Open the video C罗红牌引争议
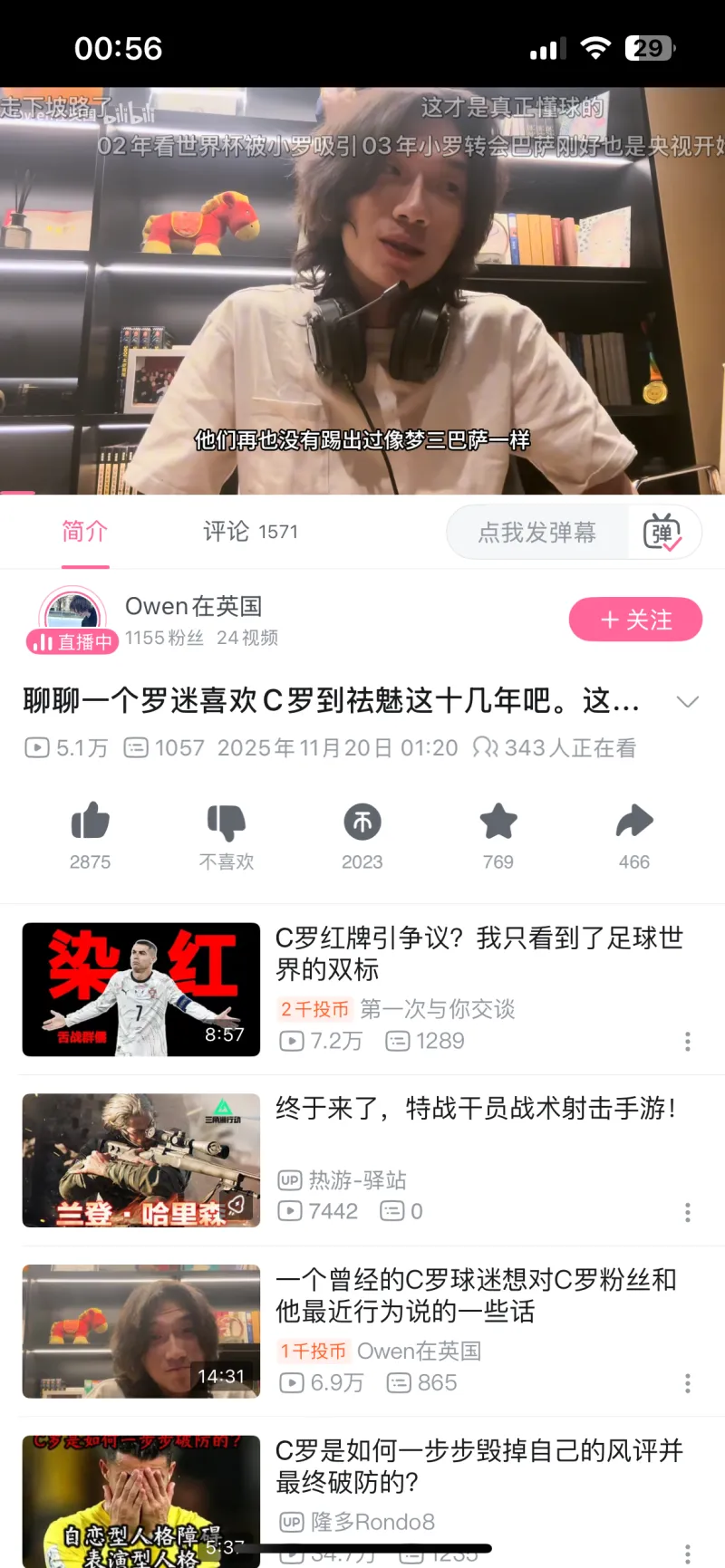725x1568 pixels. 478,953
